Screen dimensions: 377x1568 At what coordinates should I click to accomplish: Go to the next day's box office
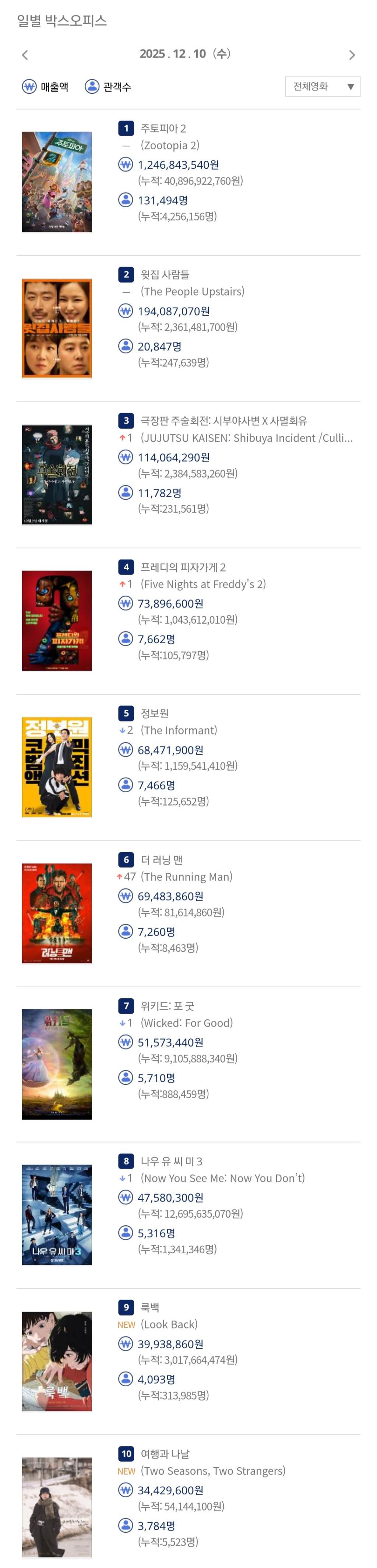pos(352,55)
